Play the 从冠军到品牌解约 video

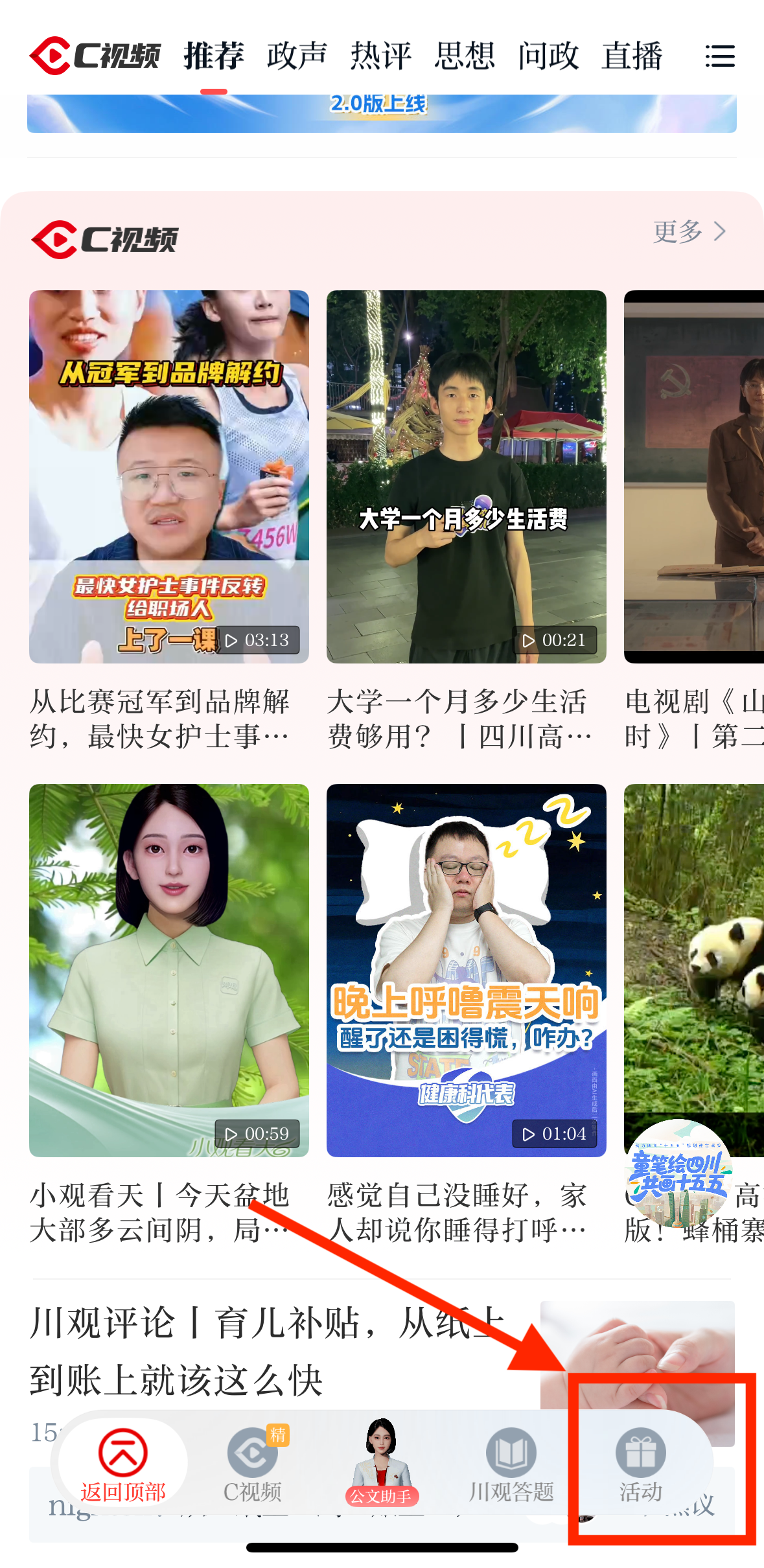(168, 476)
